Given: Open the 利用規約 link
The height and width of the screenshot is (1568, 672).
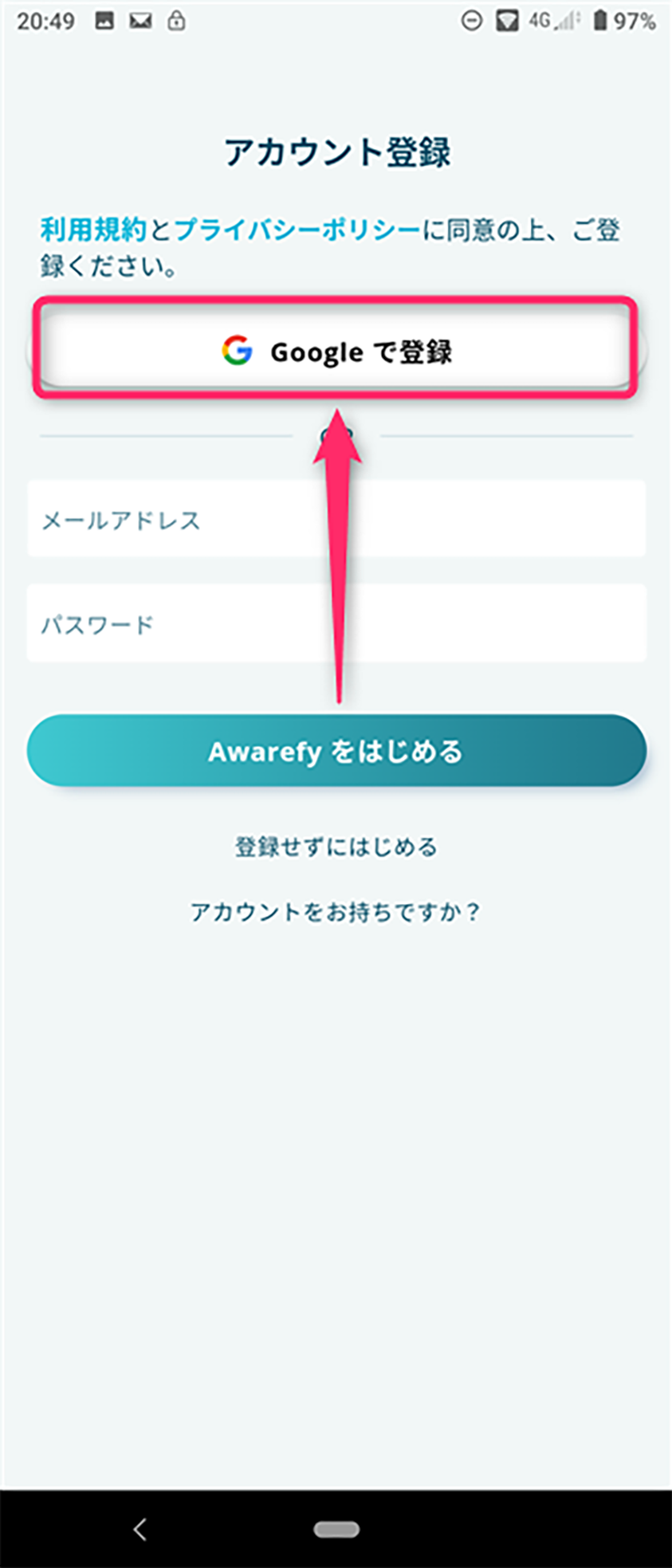Looking at the screenshot, I should [93, 230].
